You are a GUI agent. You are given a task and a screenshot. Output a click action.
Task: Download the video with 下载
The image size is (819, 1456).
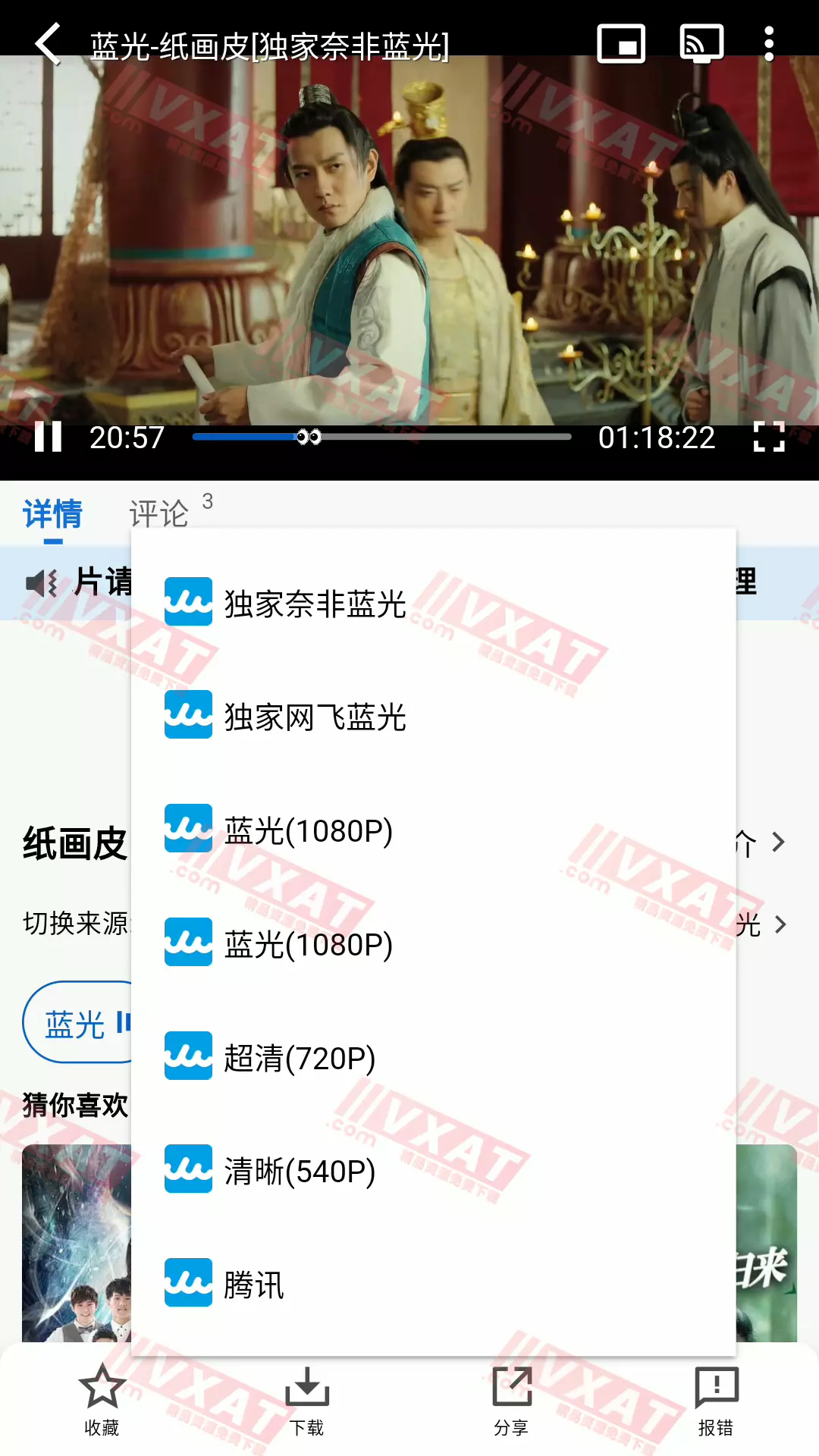point(306,1400)
